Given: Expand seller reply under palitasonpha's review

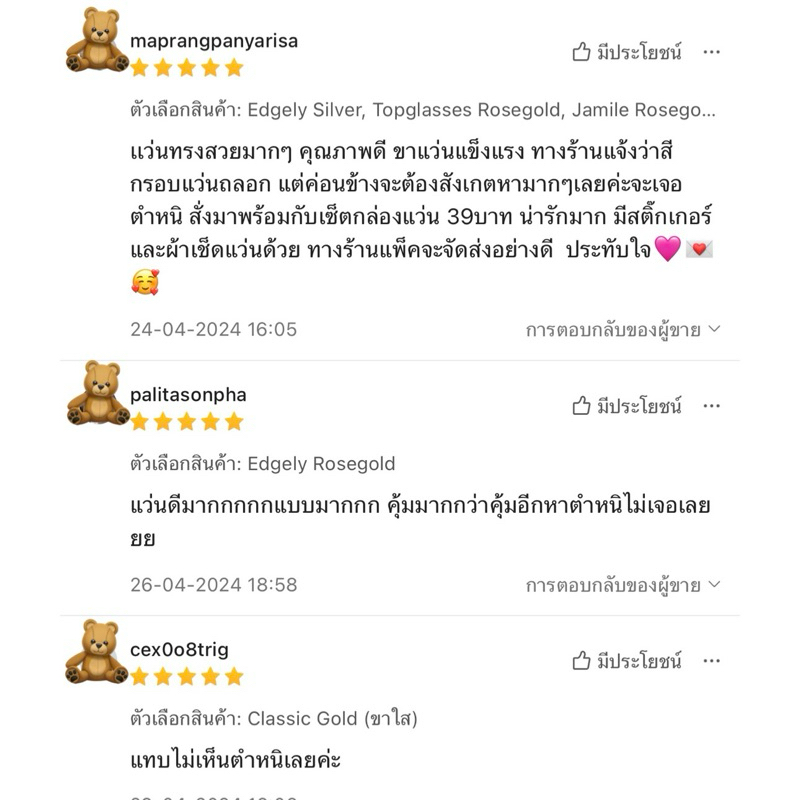Looking at the screenshot, I should 623,585.
